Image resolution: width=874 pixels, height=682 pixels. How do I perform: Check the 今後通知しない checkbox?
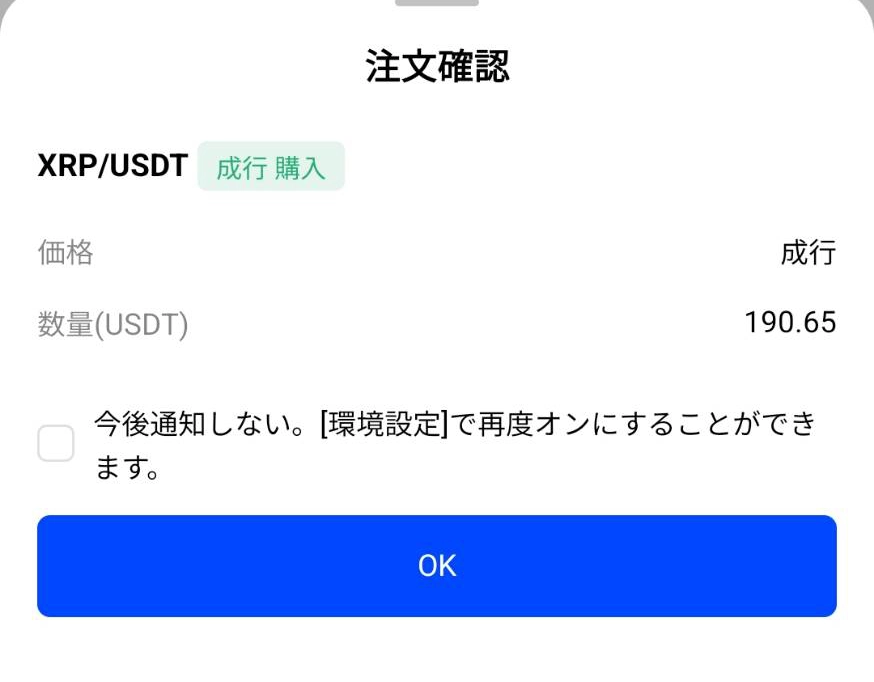tap(56, 443)
